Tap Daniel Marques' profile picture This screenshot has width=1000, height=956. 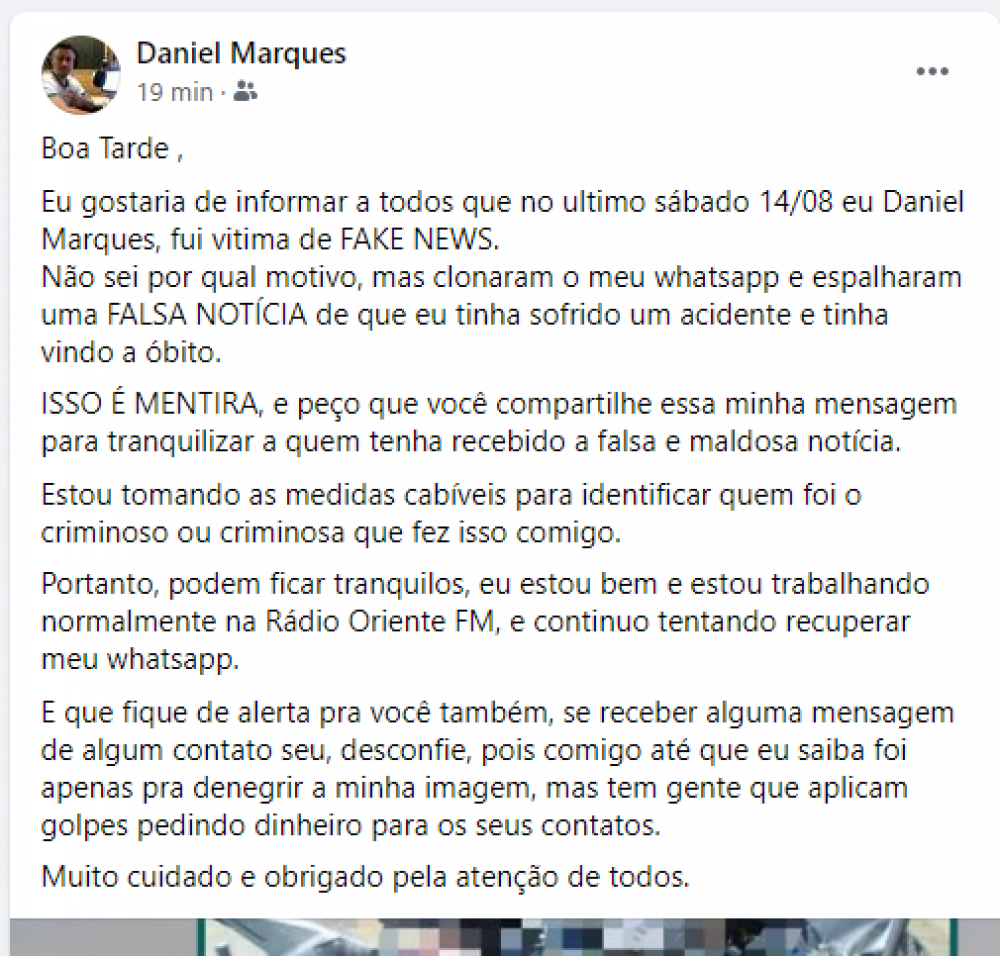pos(81,75)
